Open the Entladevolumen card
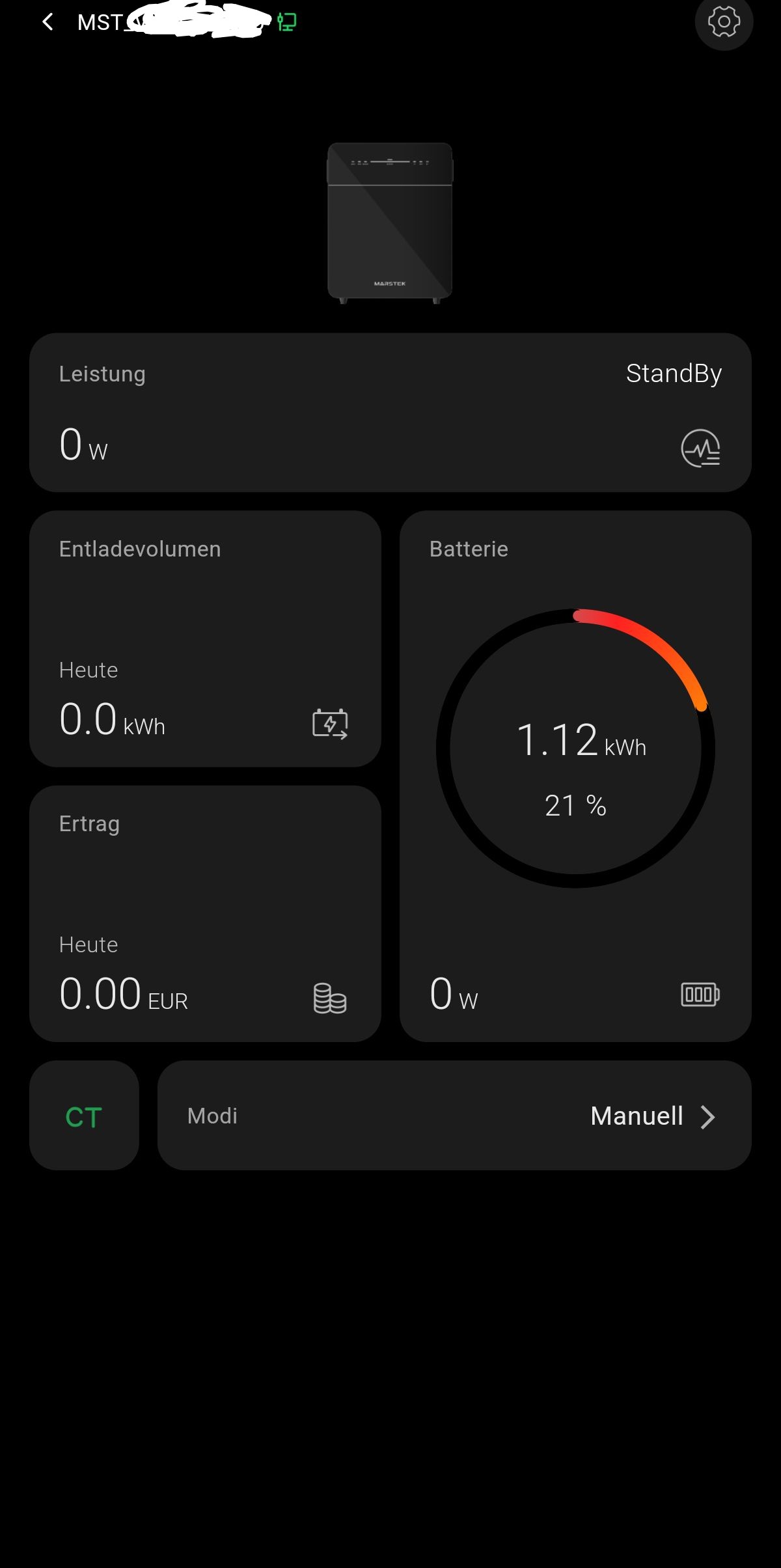 coord(205,639)
